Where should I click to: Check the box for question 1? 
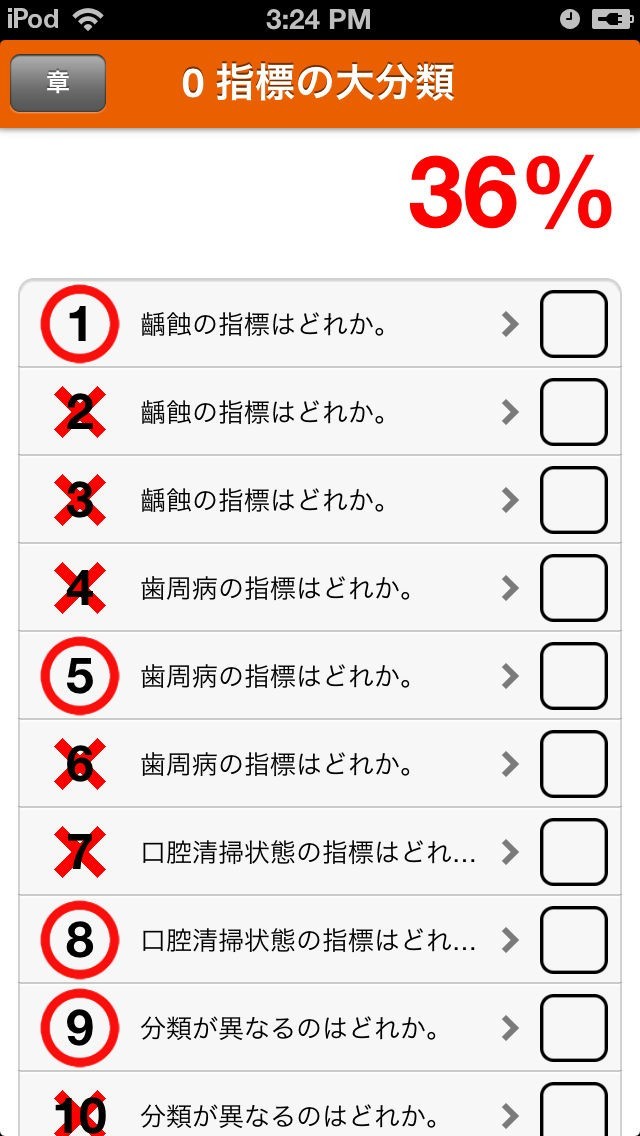(574, 324)
